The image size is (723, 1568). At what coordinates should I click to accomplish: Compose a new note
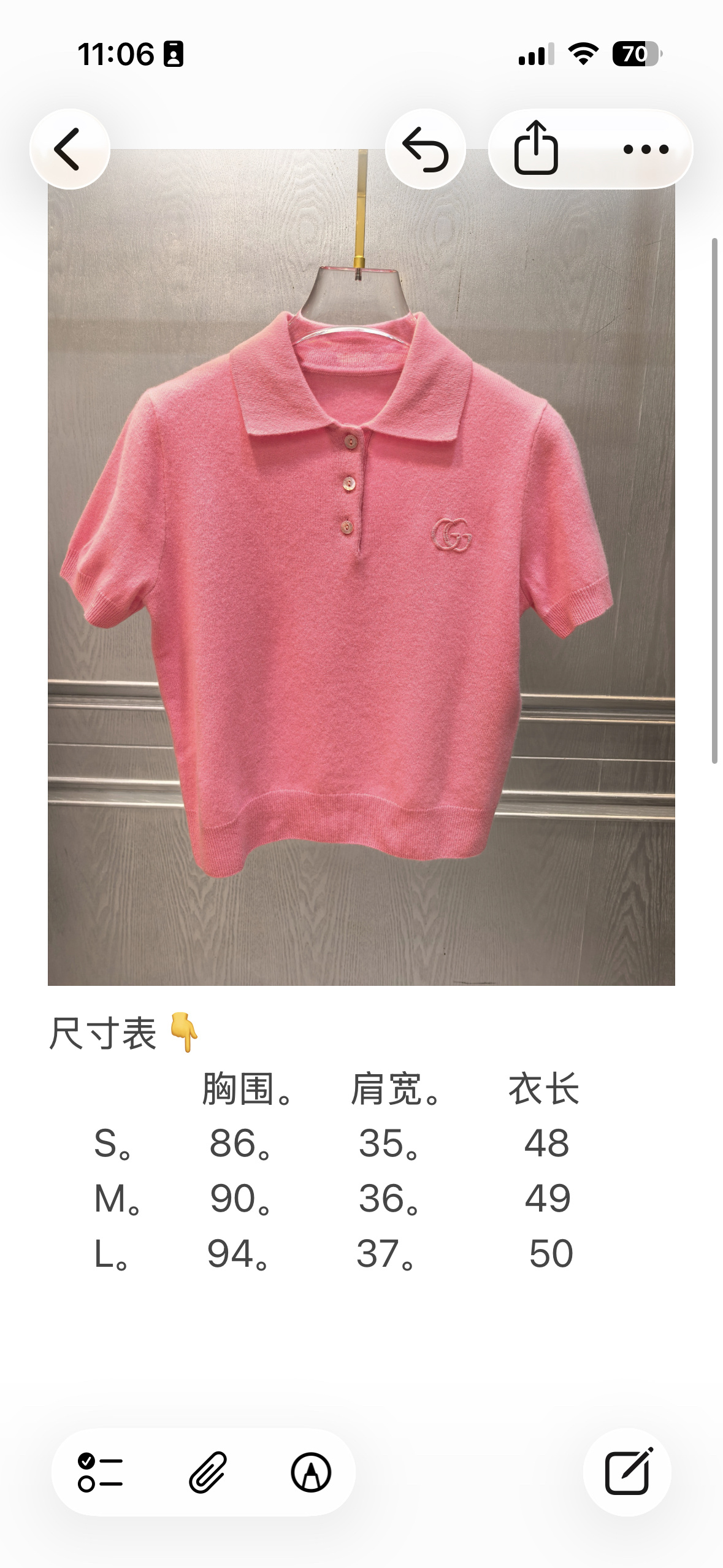(x=627, y=1472)
